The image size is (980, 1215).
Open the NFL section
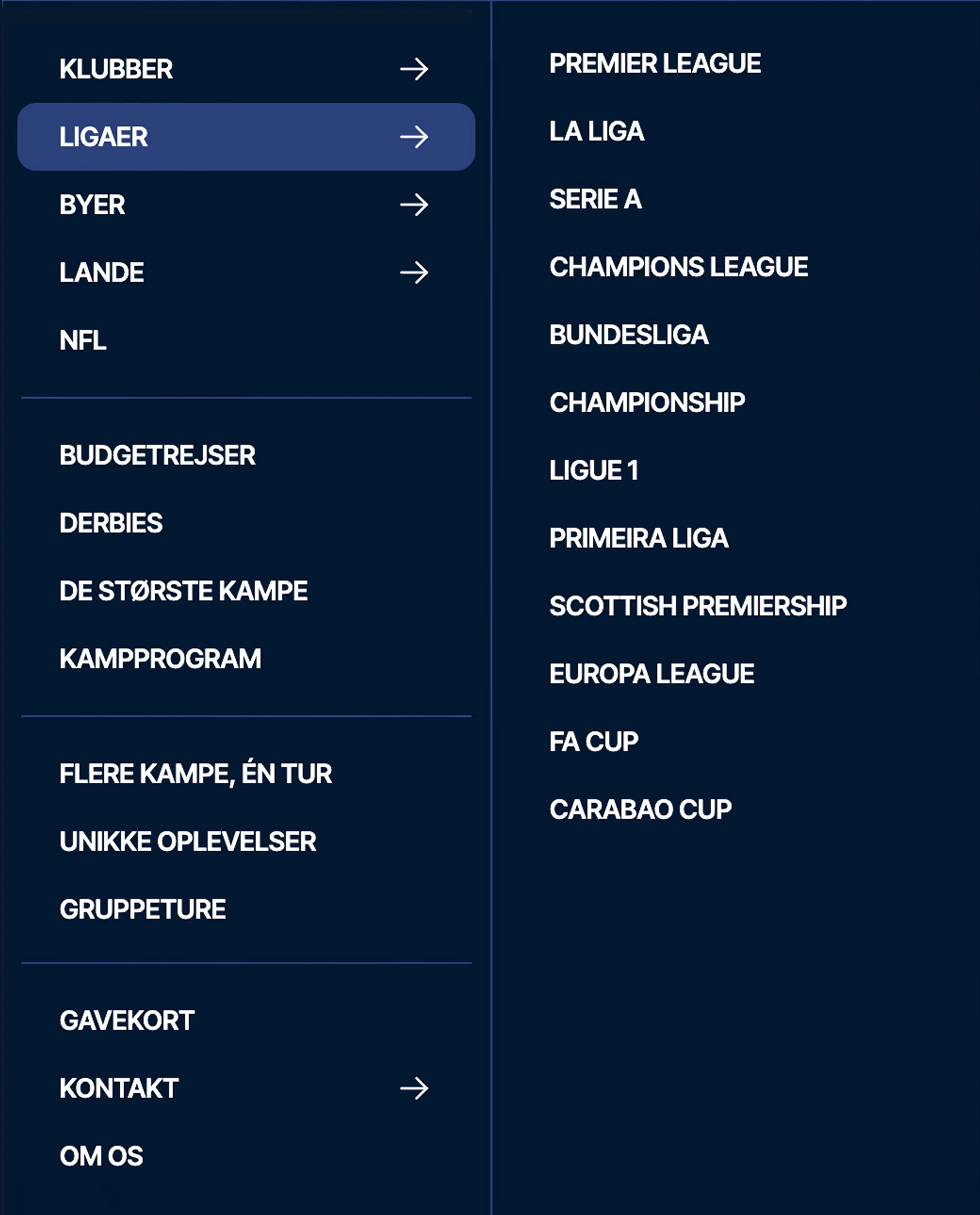point(83,340)
